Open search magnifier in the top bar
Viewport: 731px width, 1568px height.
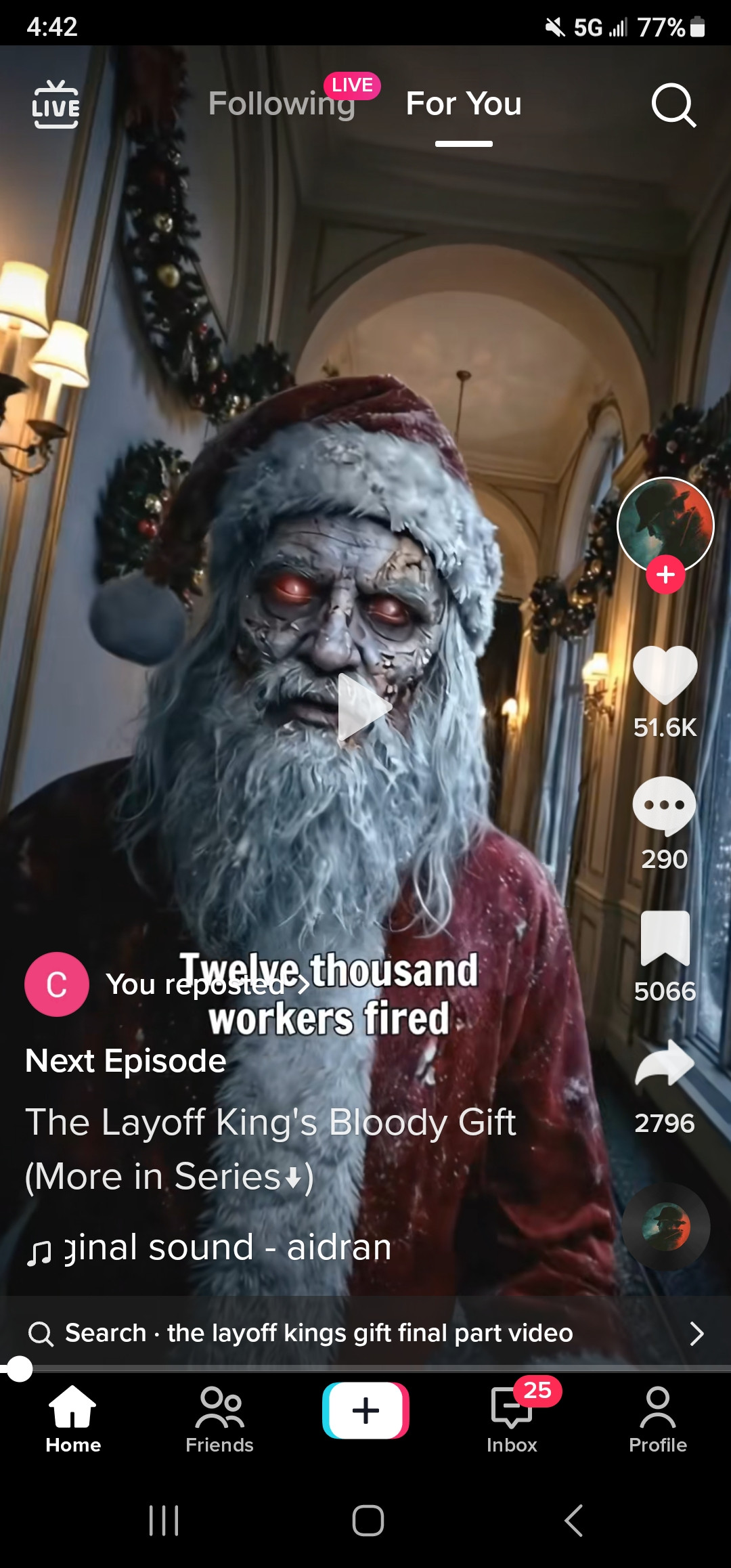tap(673, 105)
